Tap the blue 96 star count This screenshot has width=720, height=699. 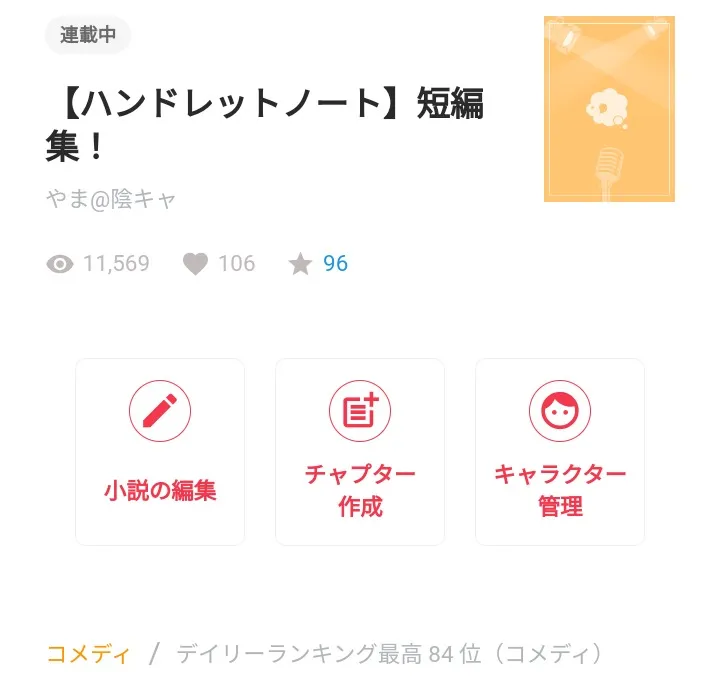(335, 264)
